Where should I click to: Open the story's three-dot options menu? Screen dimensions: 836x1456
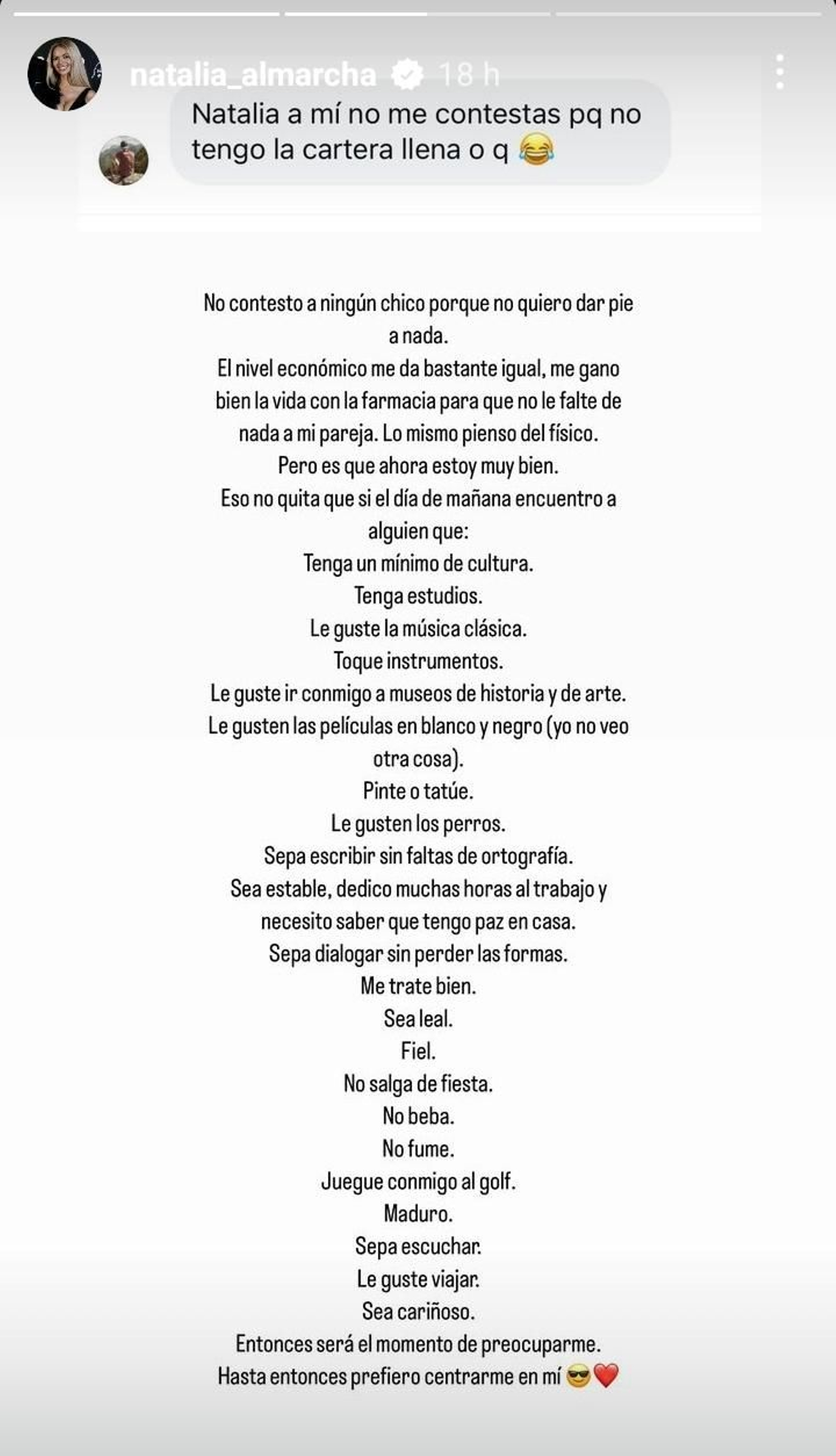[779, 72]
